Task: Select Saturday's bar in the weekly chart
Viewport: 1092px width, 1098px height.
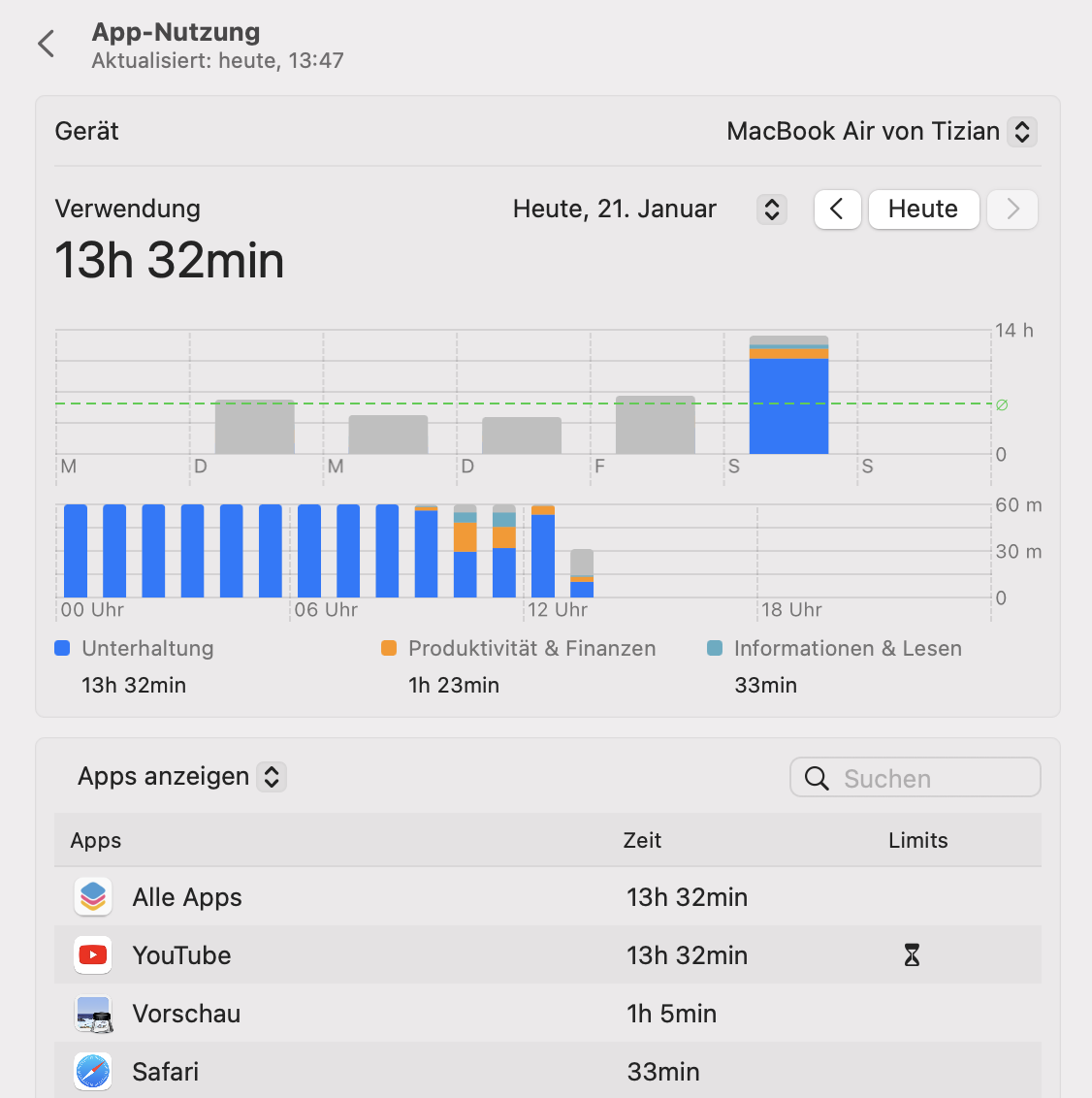Action: click(788, 395)
